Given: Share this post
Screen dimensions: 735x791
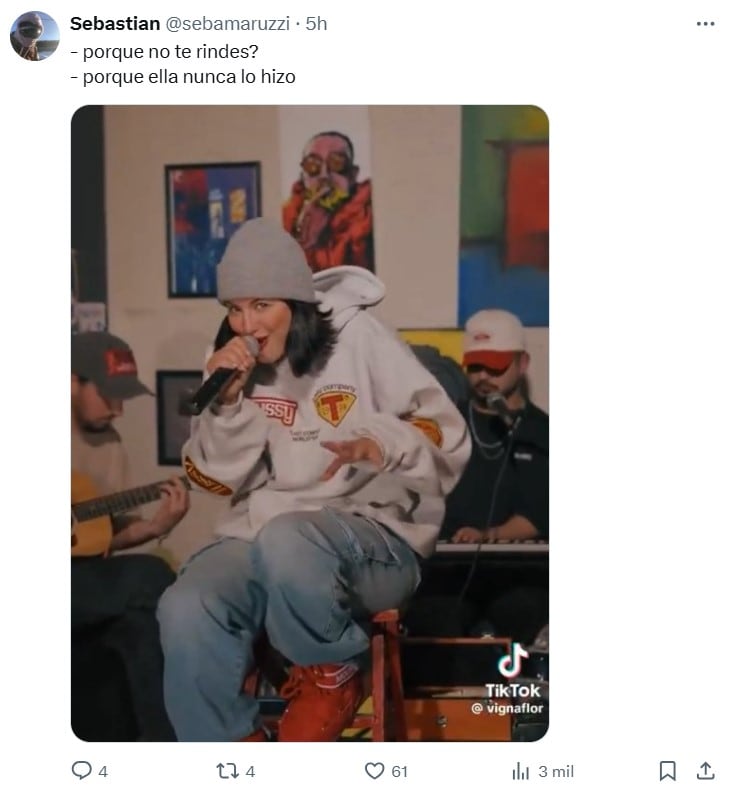Looking at the screenshot, I should tap(705, 771).
